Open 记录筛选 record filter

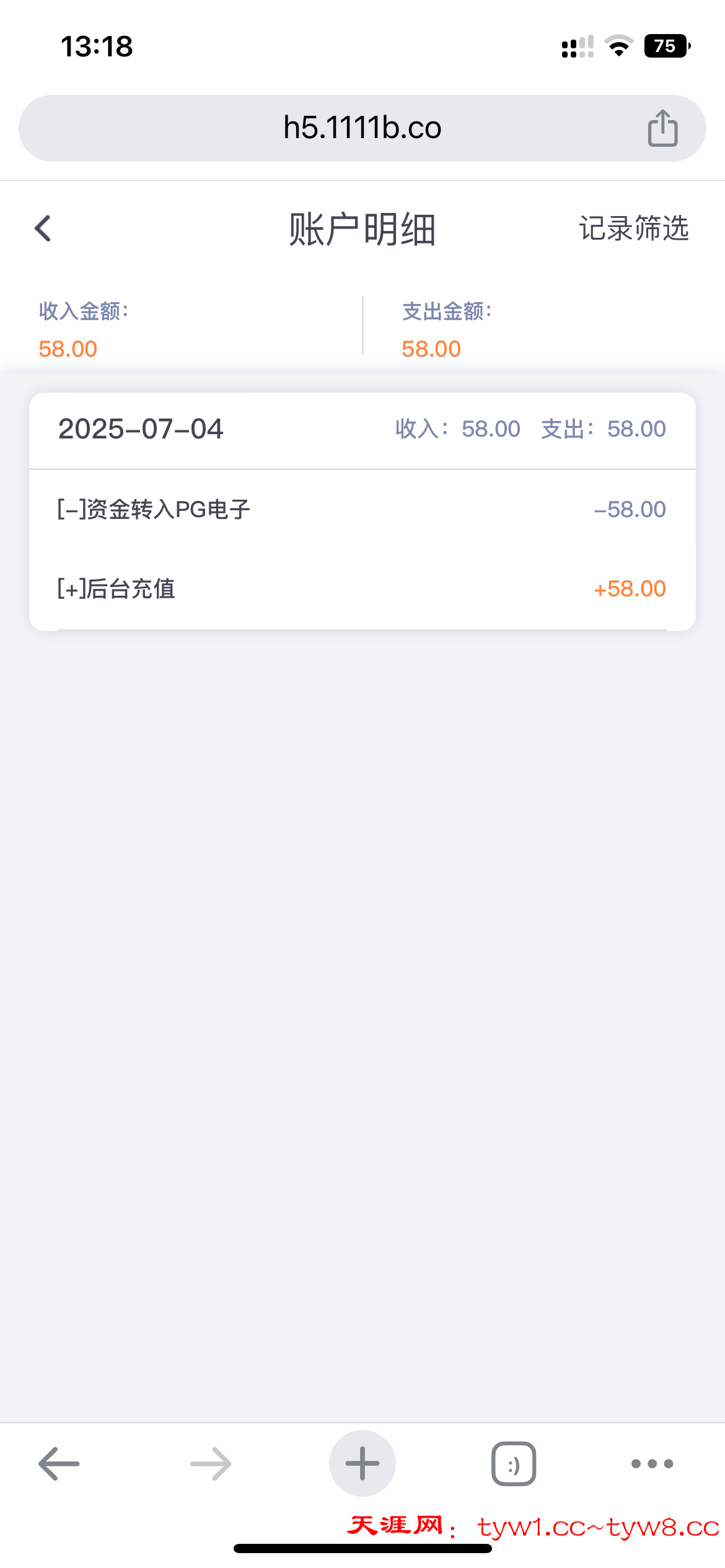pyautogui.click(x=633, y=229)
